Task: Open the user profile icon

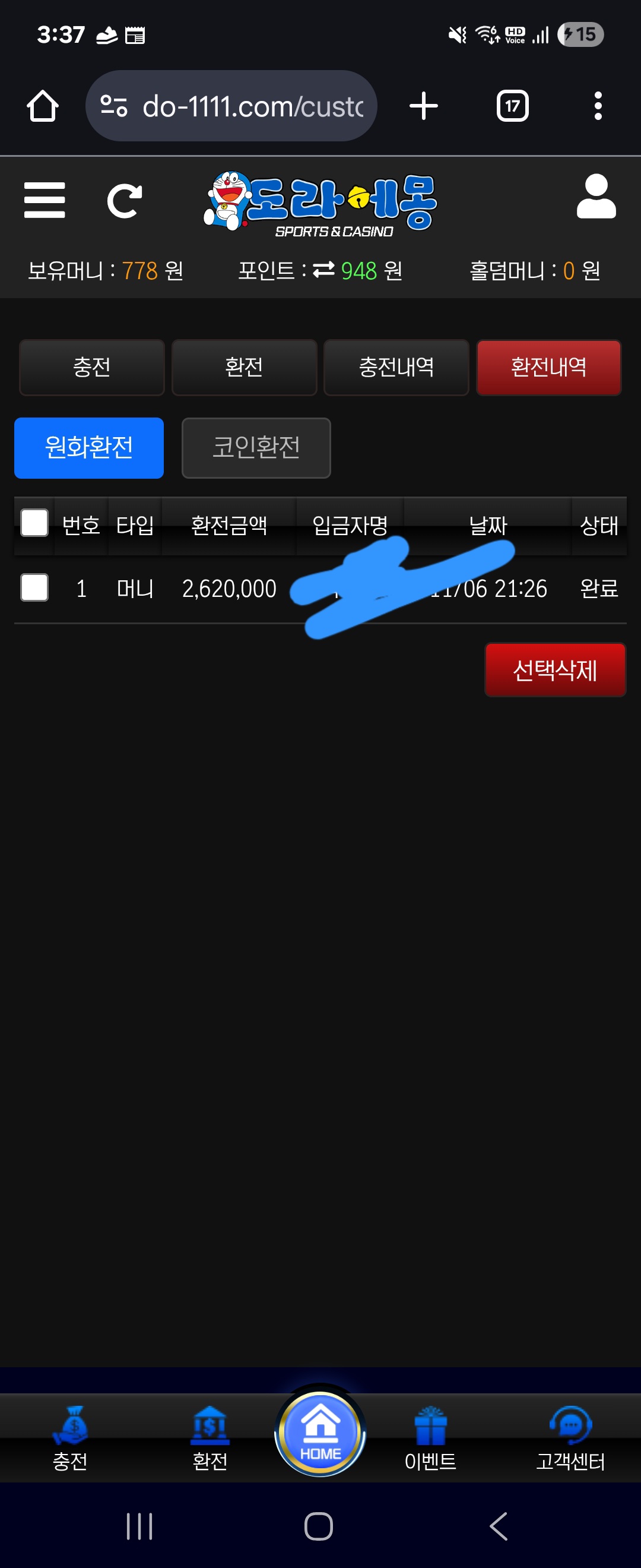Action: click(596, 197)
